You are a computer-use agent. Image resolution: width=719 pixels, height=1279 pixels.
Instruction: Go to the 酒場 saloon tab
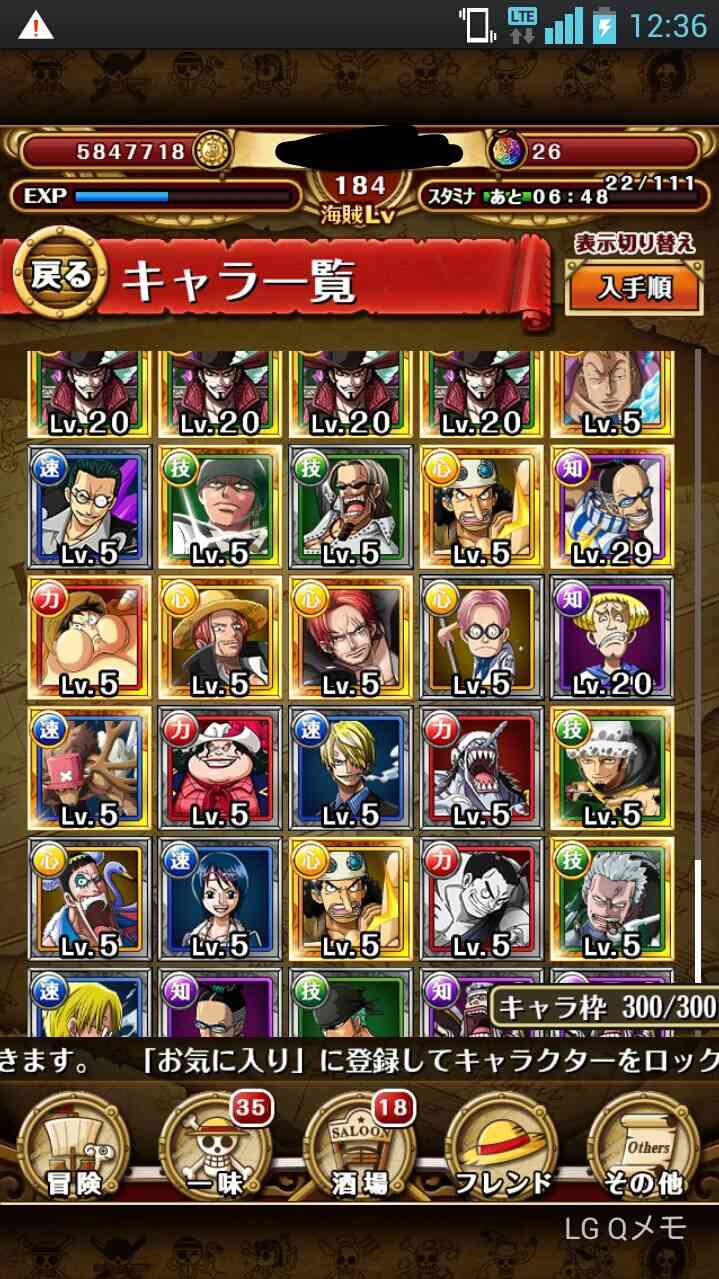pyautogui.click(x=359, y=1148)
